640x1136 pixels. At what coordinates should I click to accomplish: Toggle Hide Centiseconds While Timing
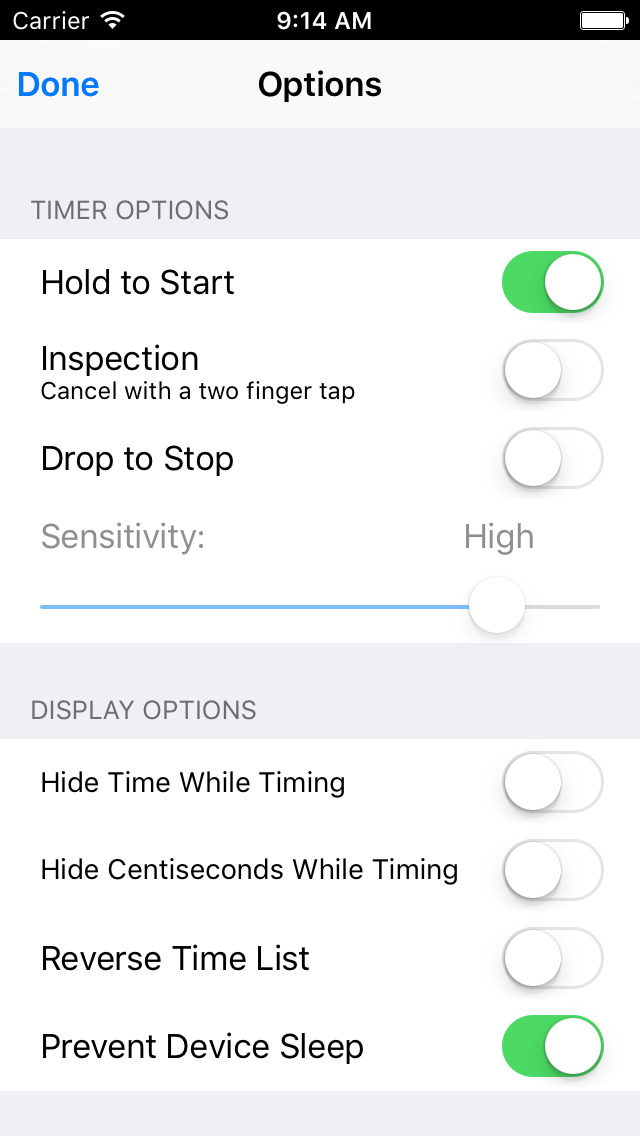tap(552, 870)
